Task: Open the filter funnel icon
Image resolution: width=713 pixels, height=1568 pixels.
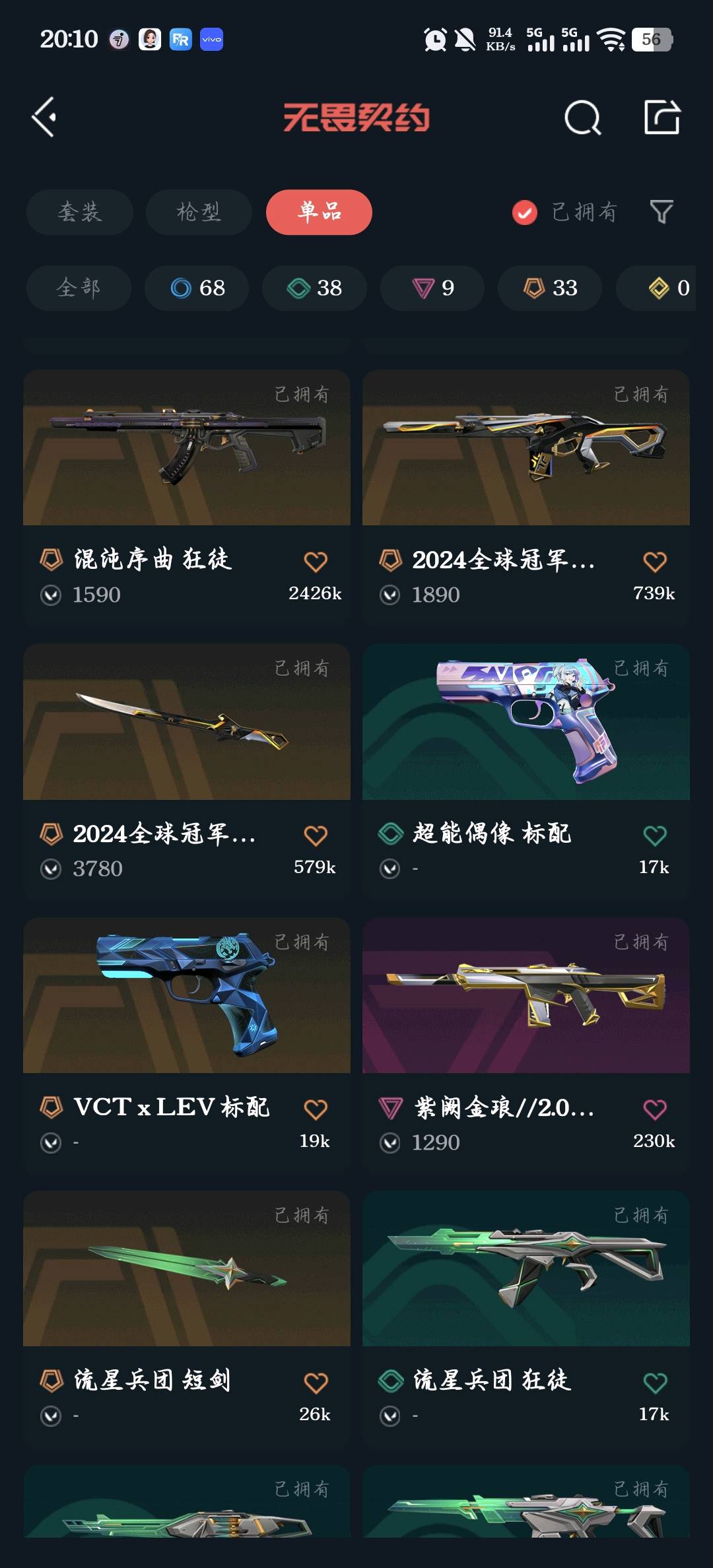Action: pos(662,212)
